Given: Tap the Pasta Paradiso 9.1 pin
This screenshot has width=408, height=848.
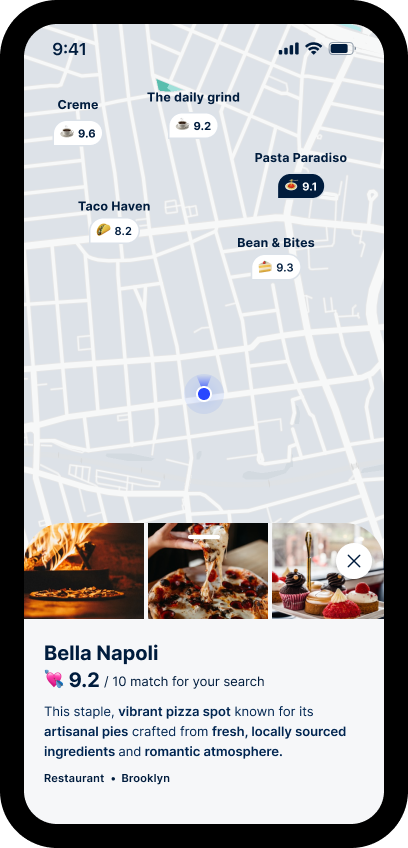Looking at the screenshot, I should (301, 186).
